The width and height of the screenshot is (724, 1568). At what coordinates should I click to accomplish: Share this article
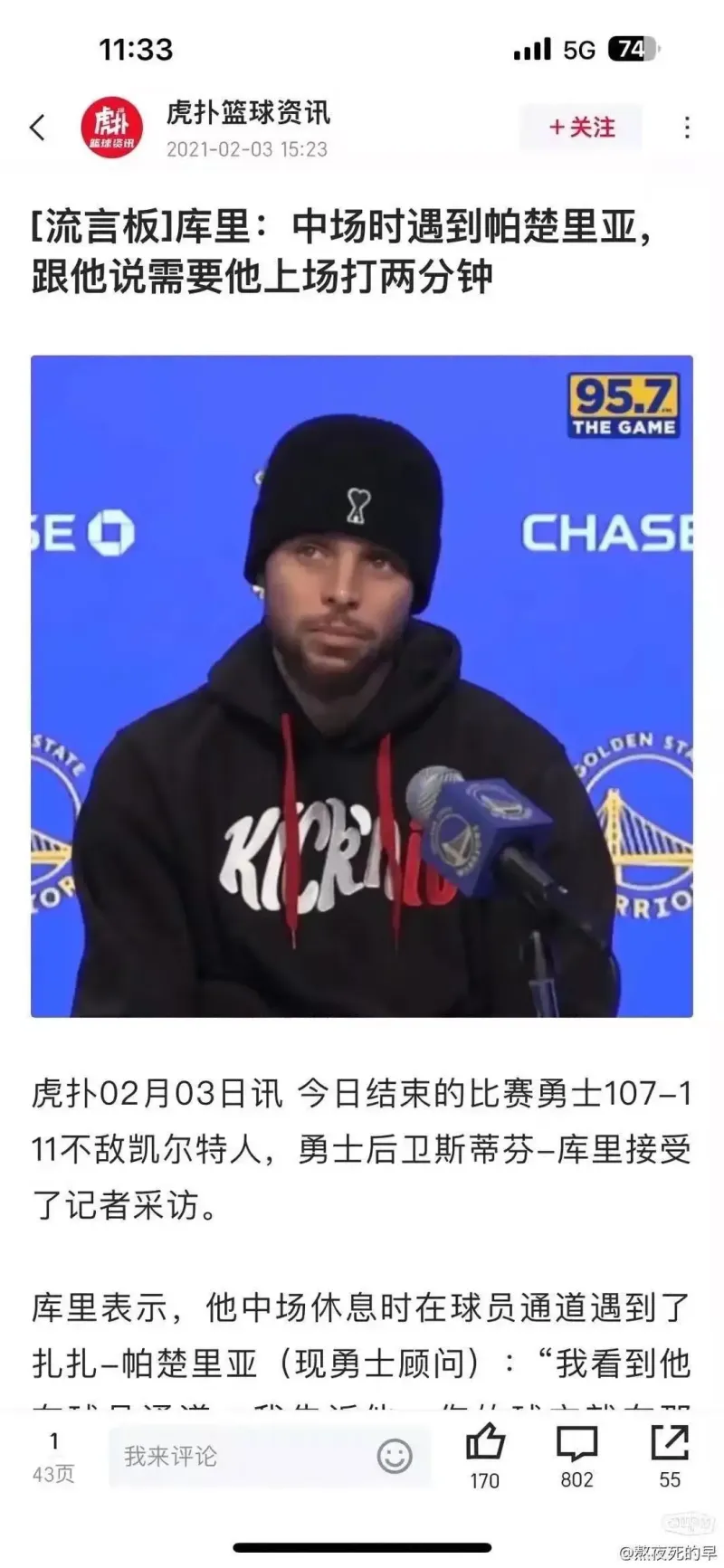point(670,1443)
